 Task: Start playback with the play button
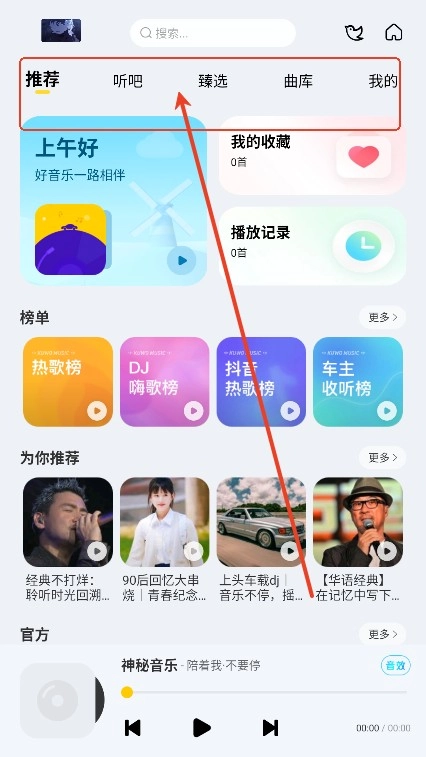click(201, 728)
